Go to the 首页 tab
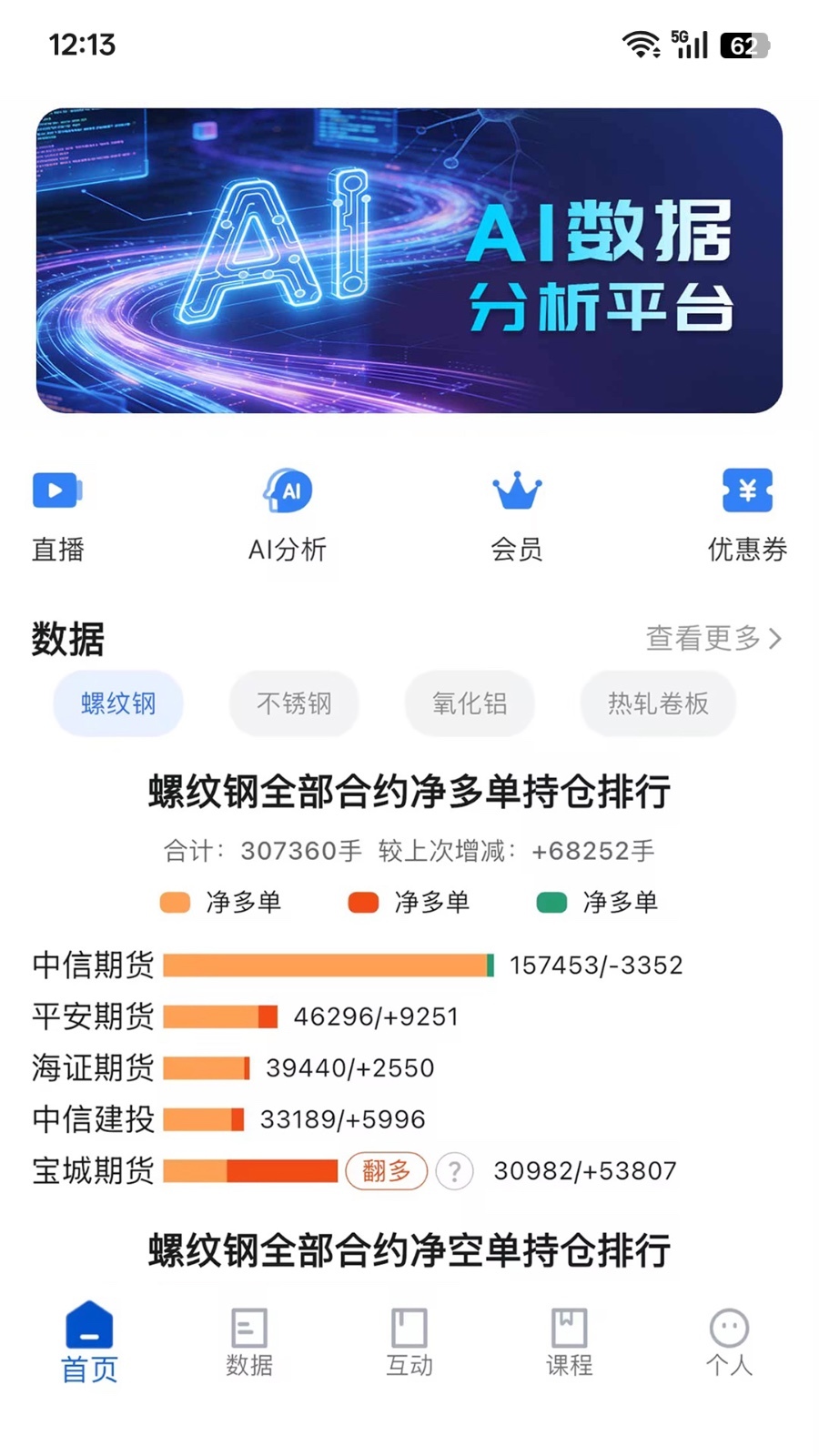The height and width of the screenshot is (1456, 819). pyautogui.click(x=89, y=1343)
